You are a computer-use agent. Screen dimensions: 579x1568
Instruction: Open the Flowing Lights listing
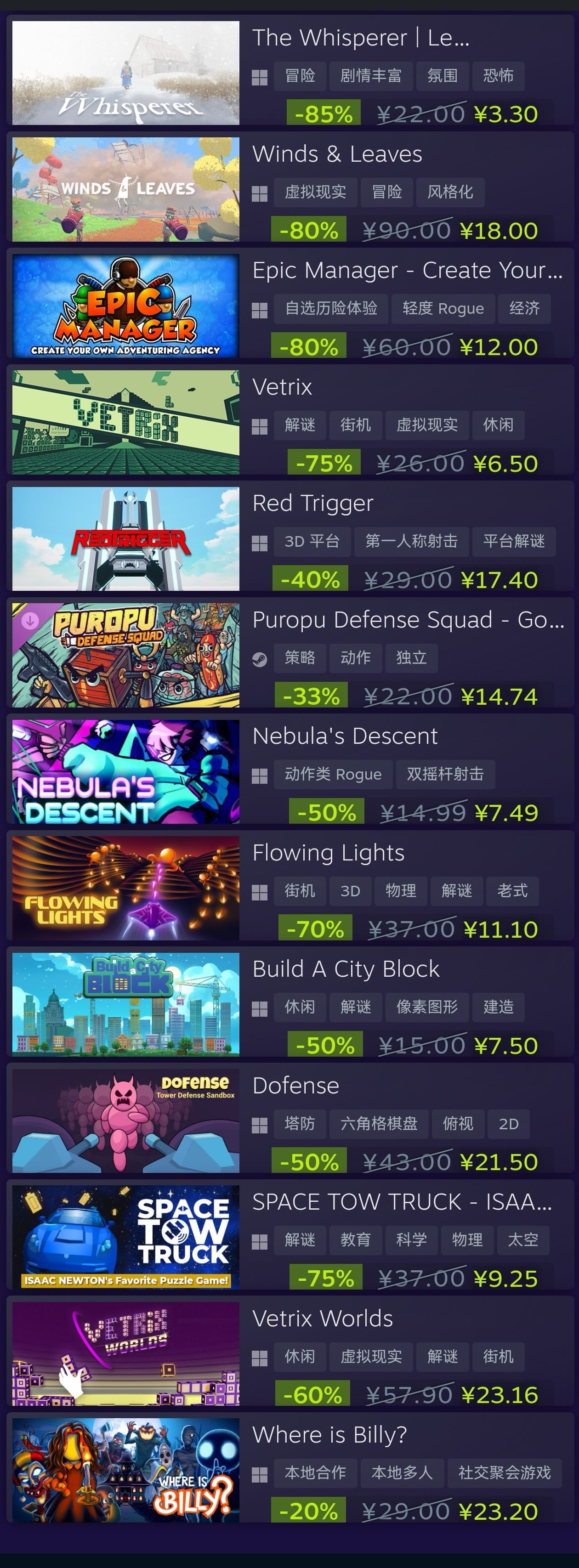click(x=328, y=853)
